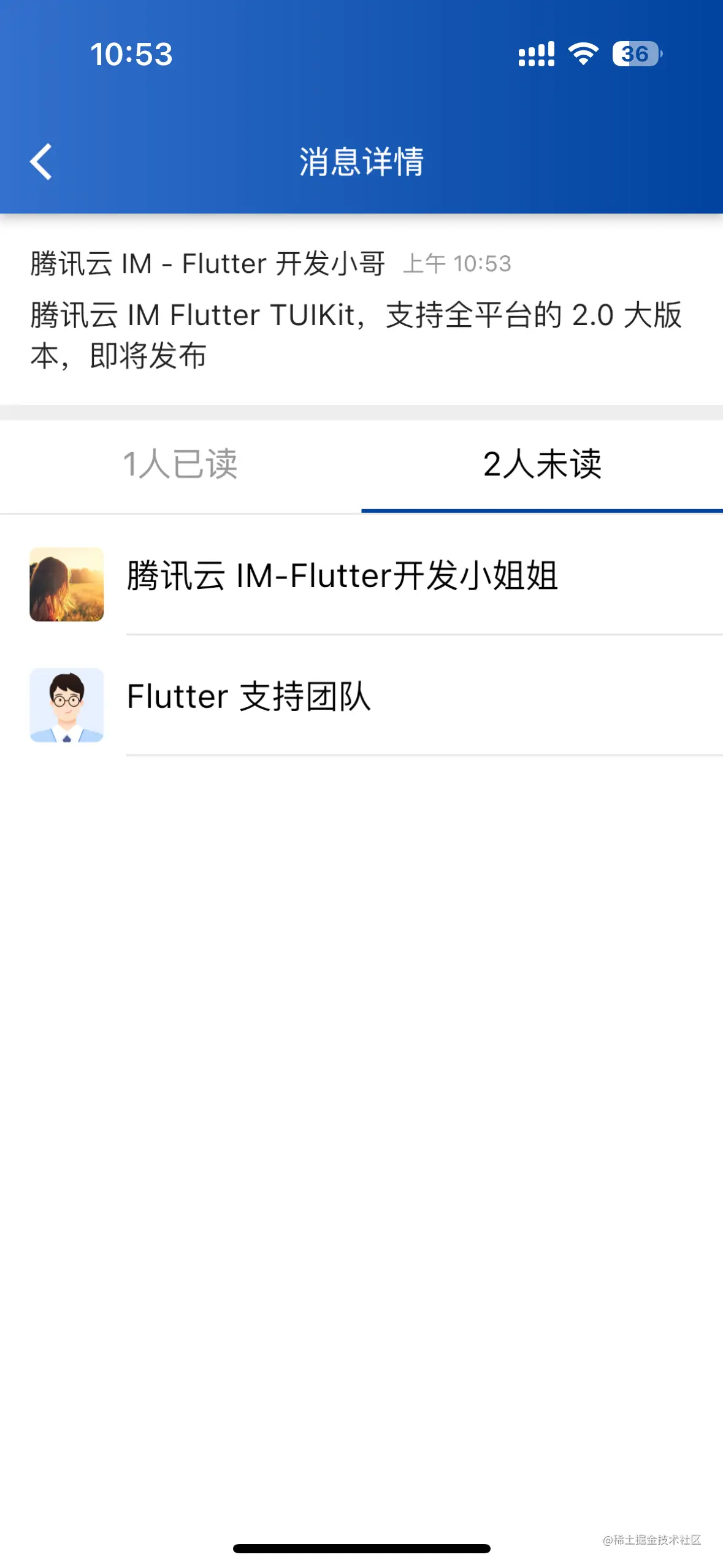Go back using the header arrow
723x1568 pixels.
pos(40,162)
